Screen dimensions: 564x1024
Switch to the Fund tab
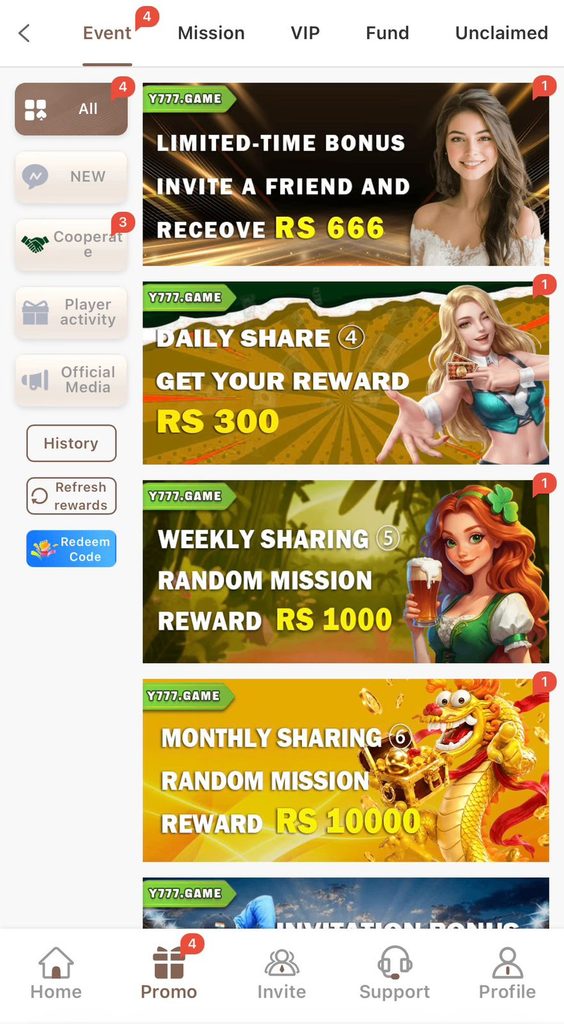(x=387, y=33)
